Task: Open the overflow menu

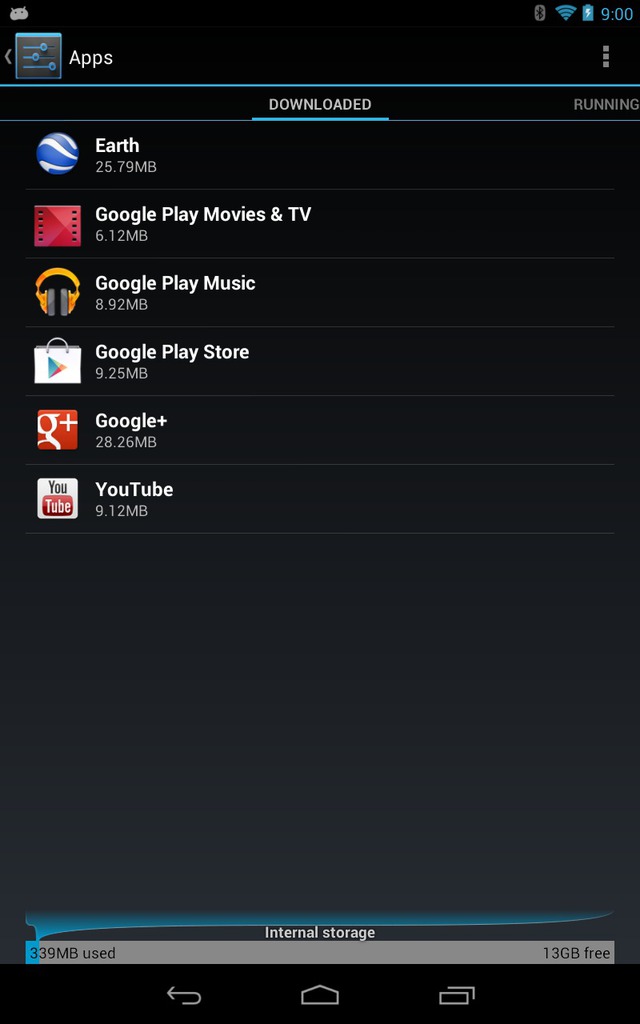Action: coord(605,57)
